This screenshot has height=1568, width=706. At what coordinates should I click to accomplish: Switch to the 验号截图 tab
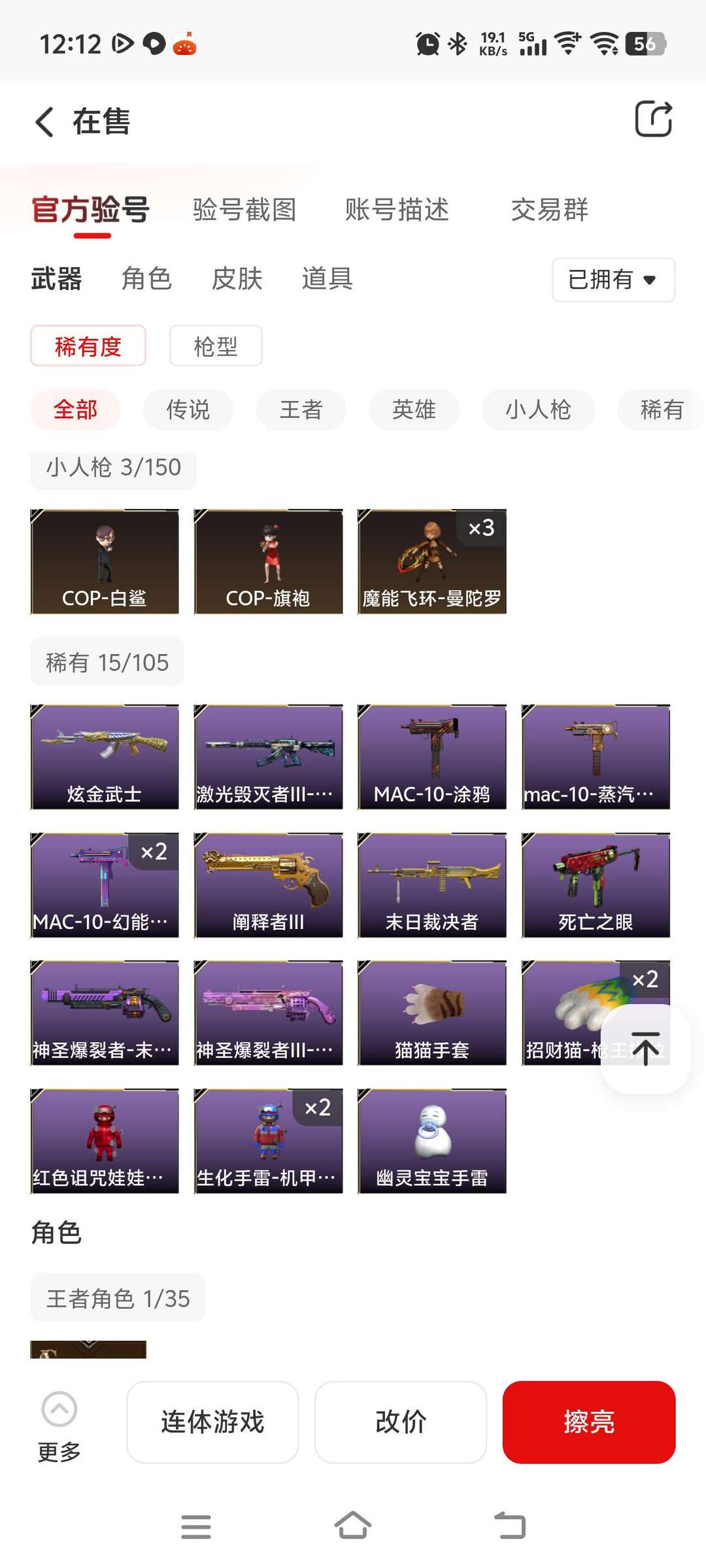pyautogui.click(x=244, y=210)
